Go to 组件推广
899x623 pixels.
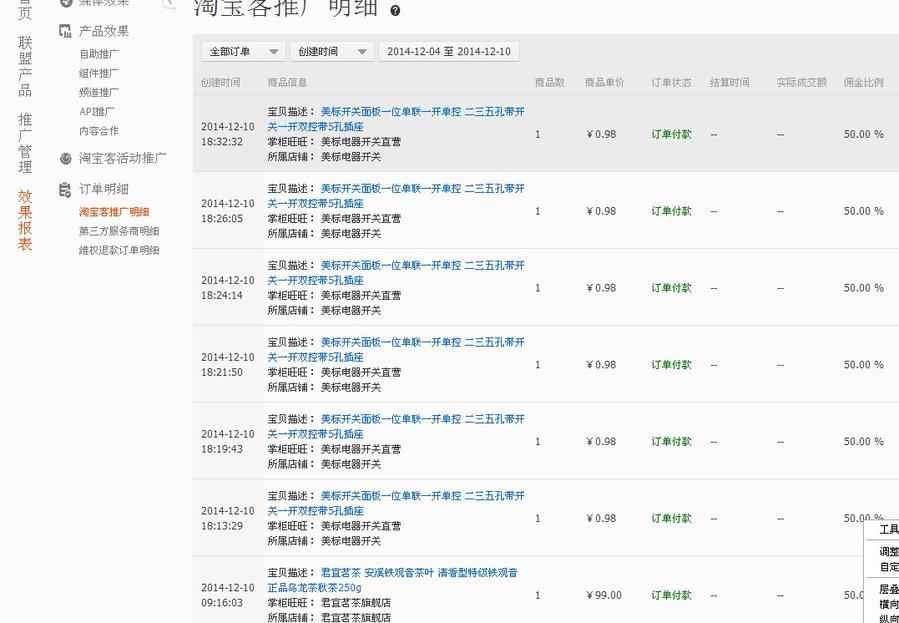99,73
